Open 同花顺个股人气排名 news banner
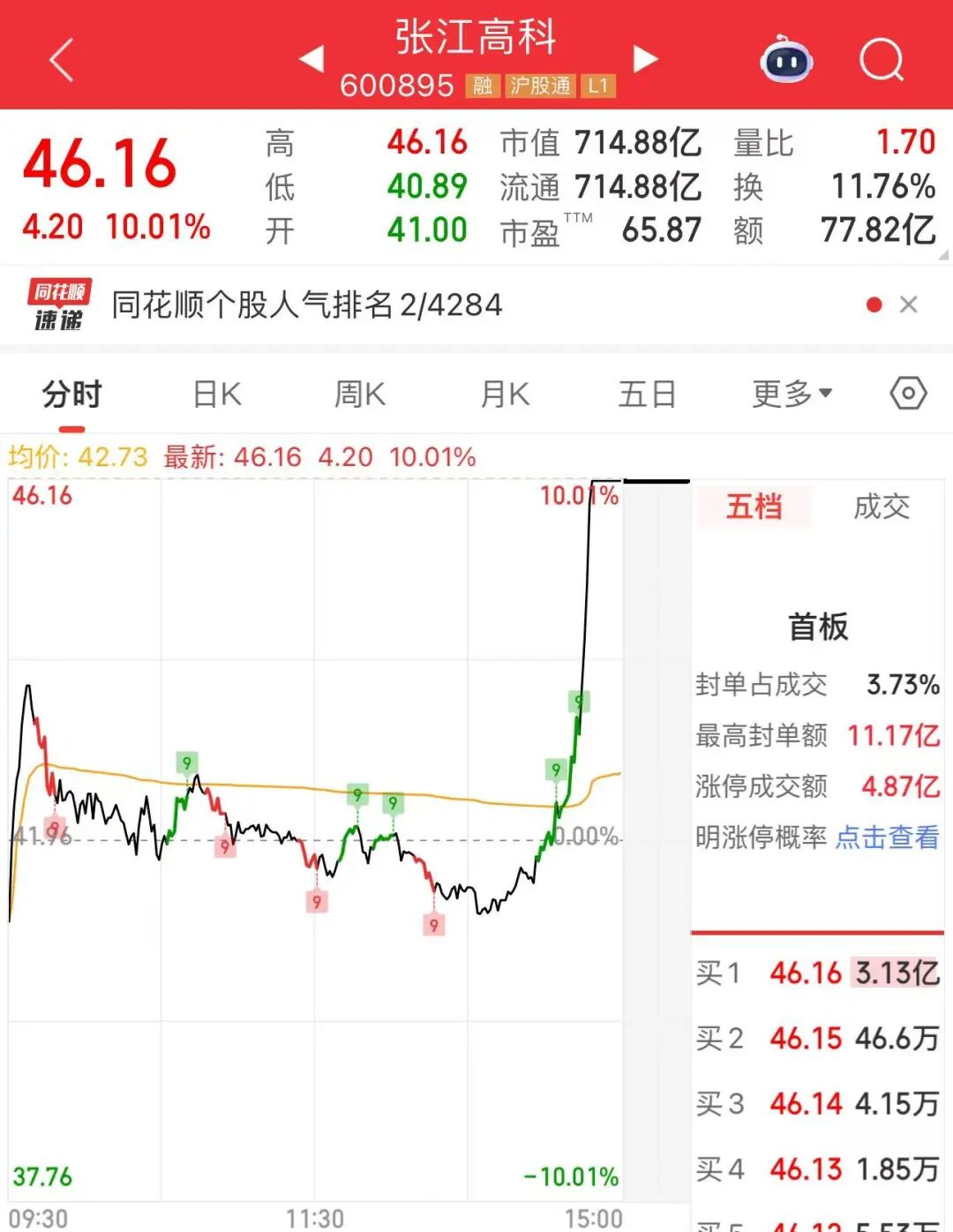Screen dimensions: 953x1232 [306, 304]
